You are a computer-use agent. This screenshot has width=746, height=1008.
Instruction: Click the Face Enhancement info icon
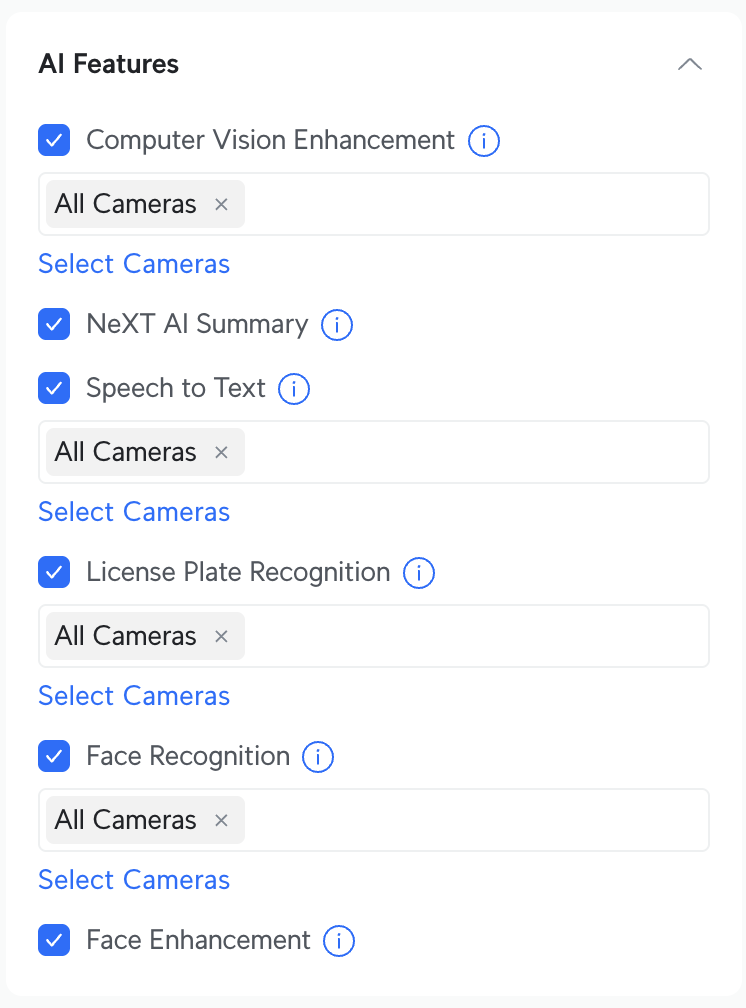click(339, 940)
